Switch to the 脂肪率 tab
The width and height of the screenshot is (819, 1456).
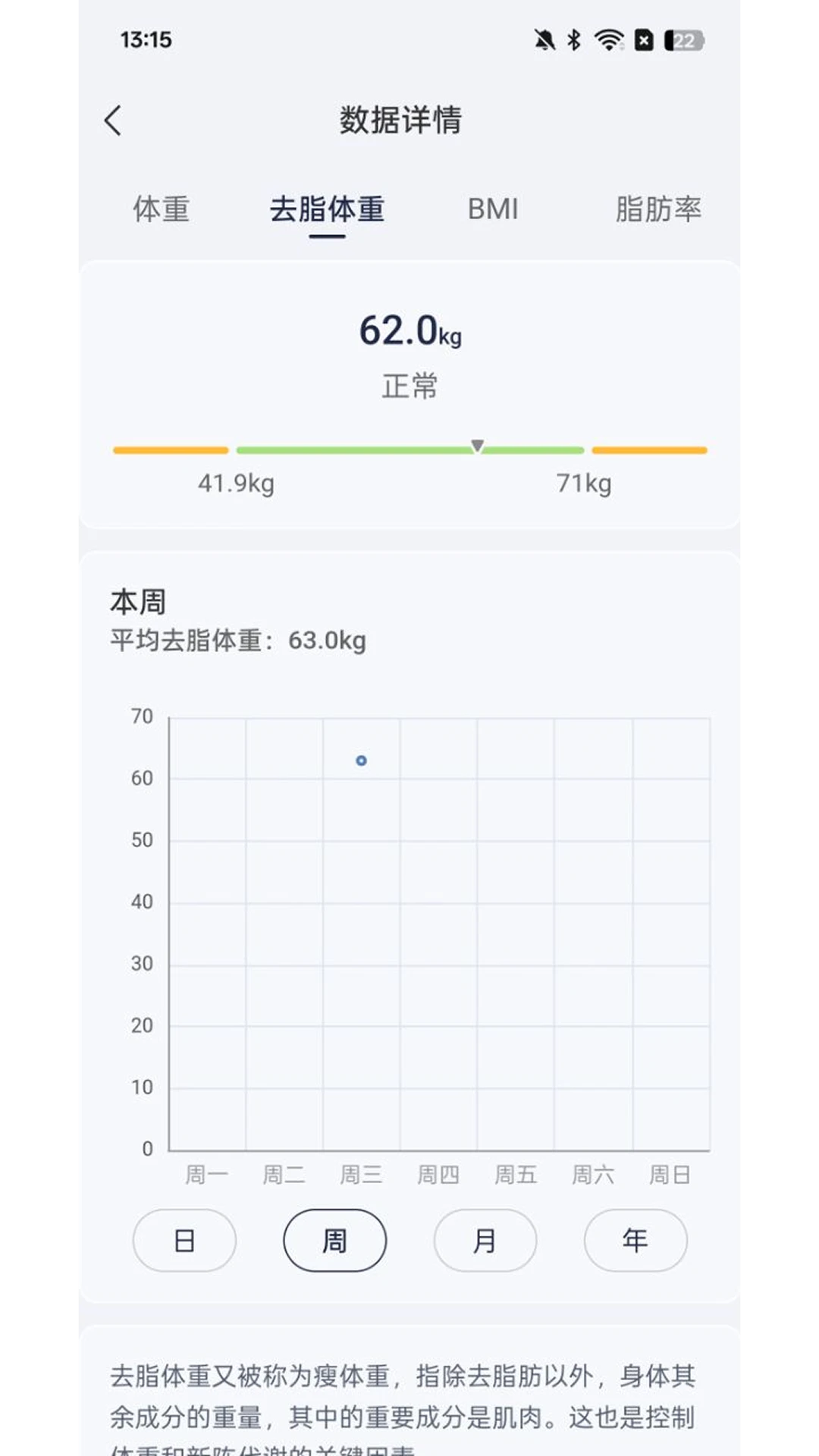point(661,209)
